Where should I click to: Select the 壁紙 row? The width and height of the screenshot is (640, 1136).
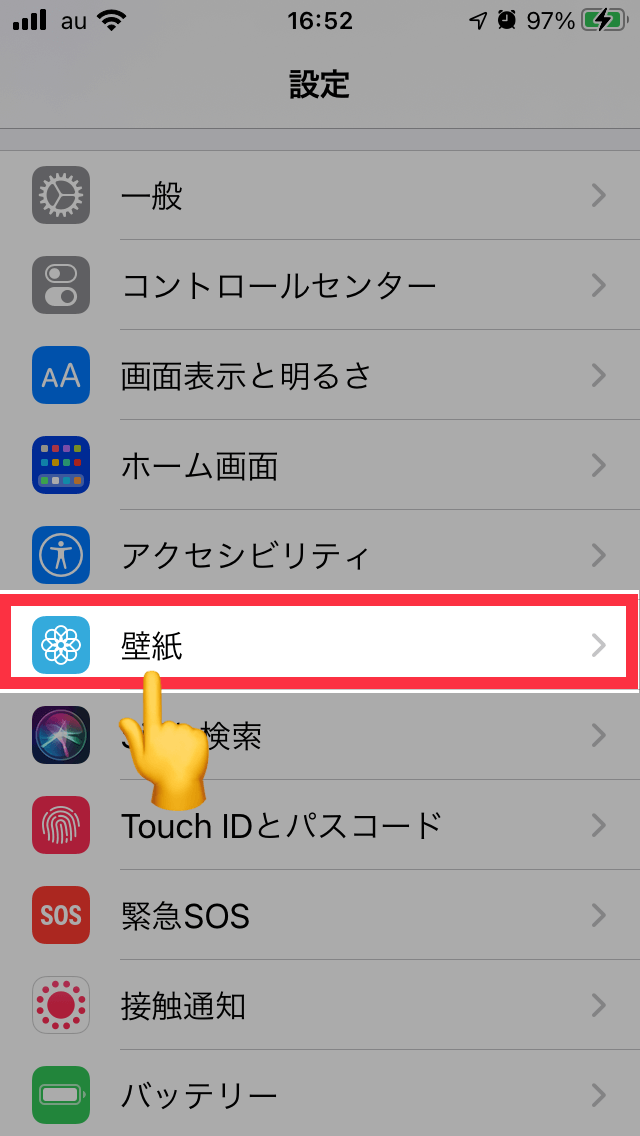coord(320,645)
